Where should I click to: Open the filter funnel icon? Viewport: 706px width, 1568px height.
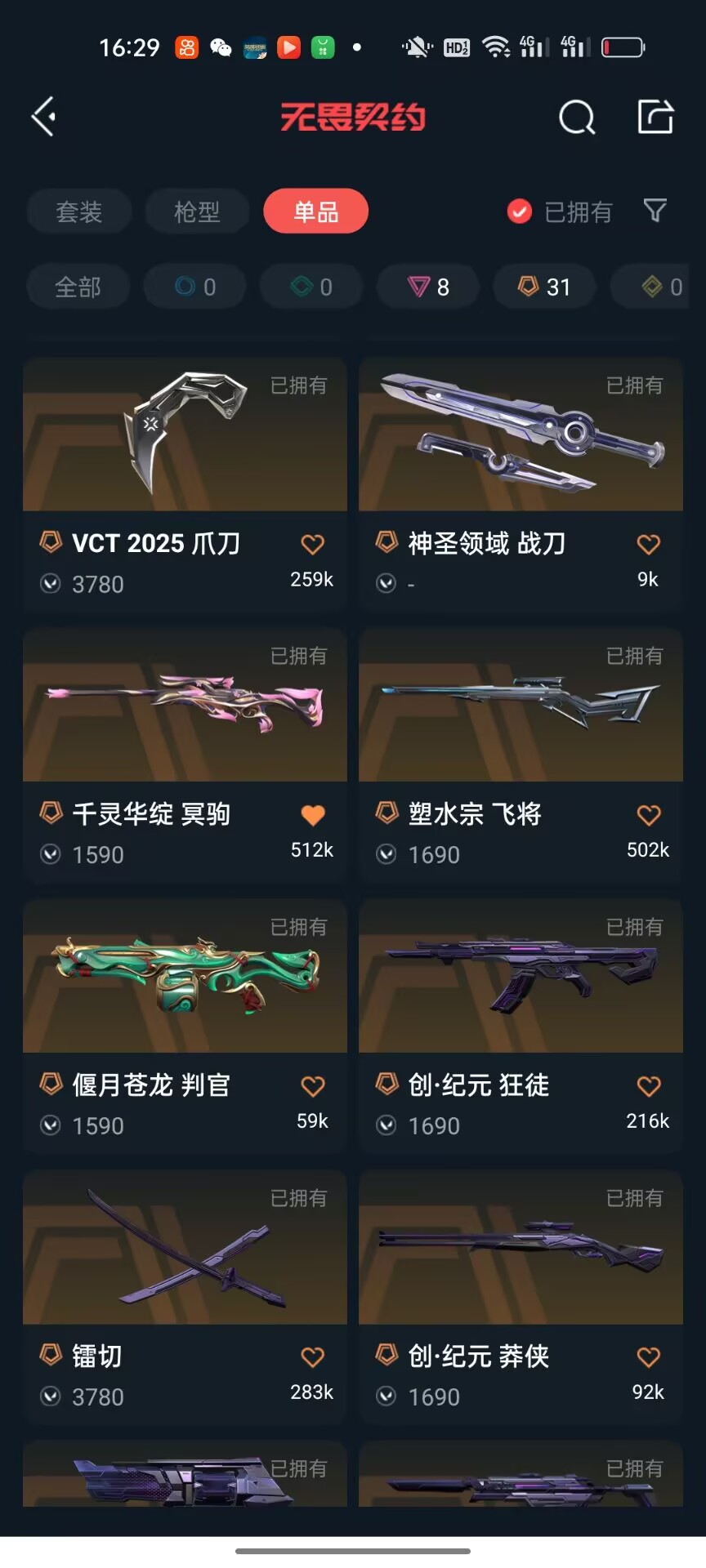[x=655, y=211]
